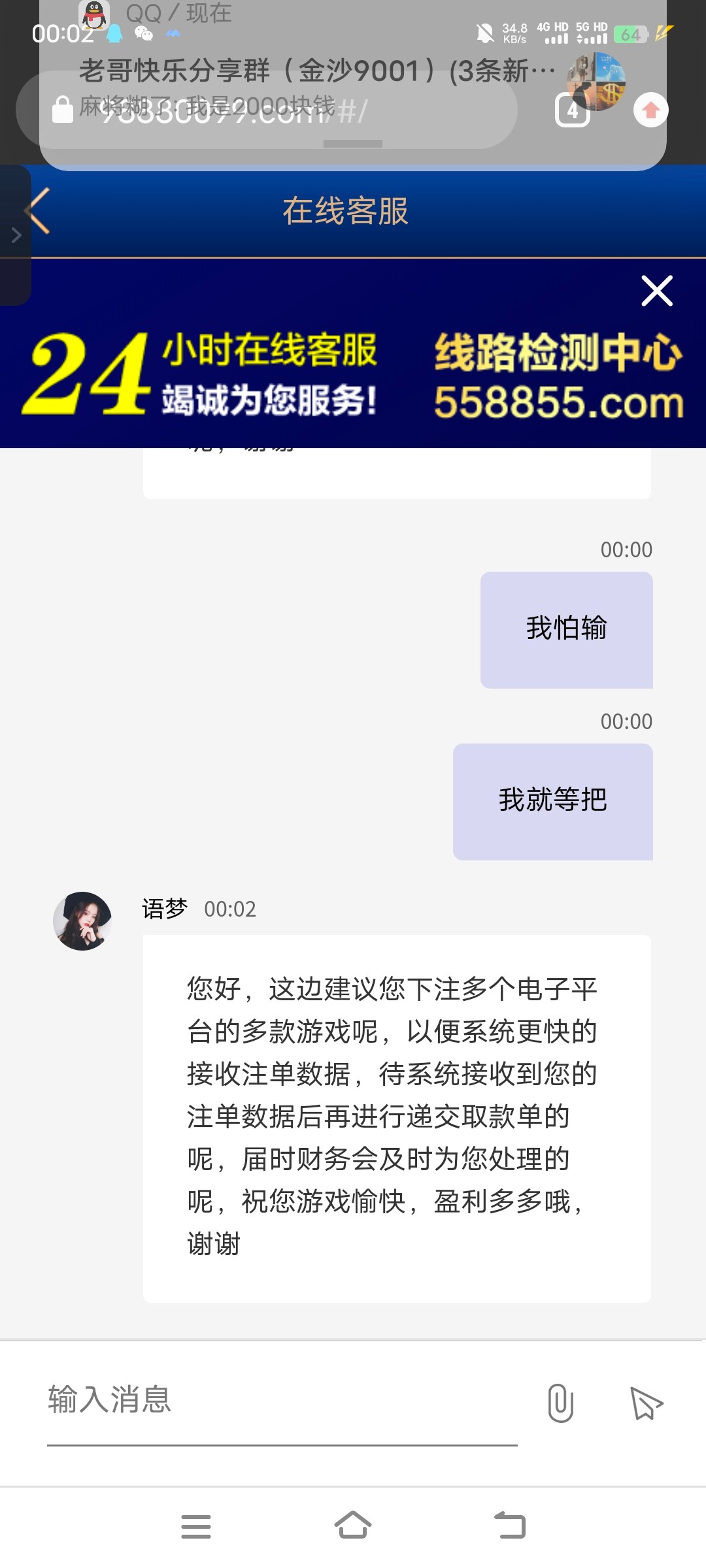
Task: Send the message with the arrow icon
Action: click(x=646, y=1403)
